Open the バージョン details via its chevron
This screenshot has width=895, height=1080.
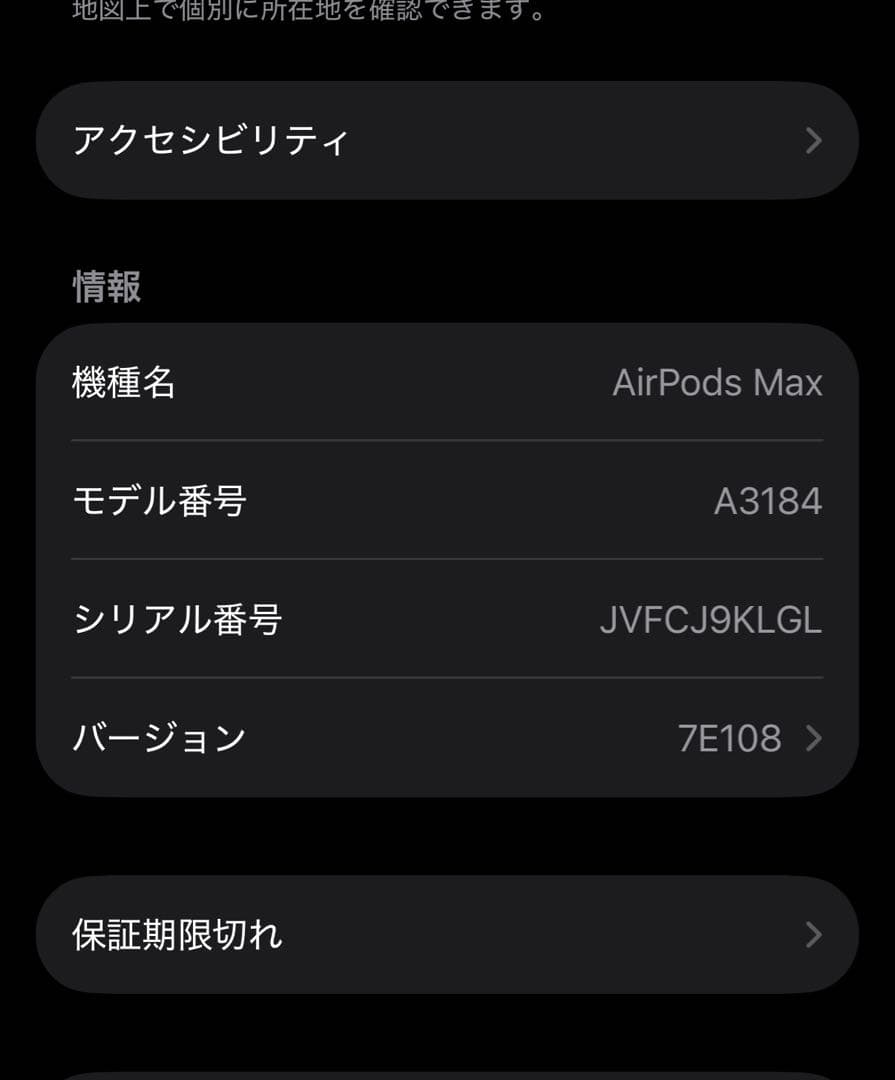point(813,738)
